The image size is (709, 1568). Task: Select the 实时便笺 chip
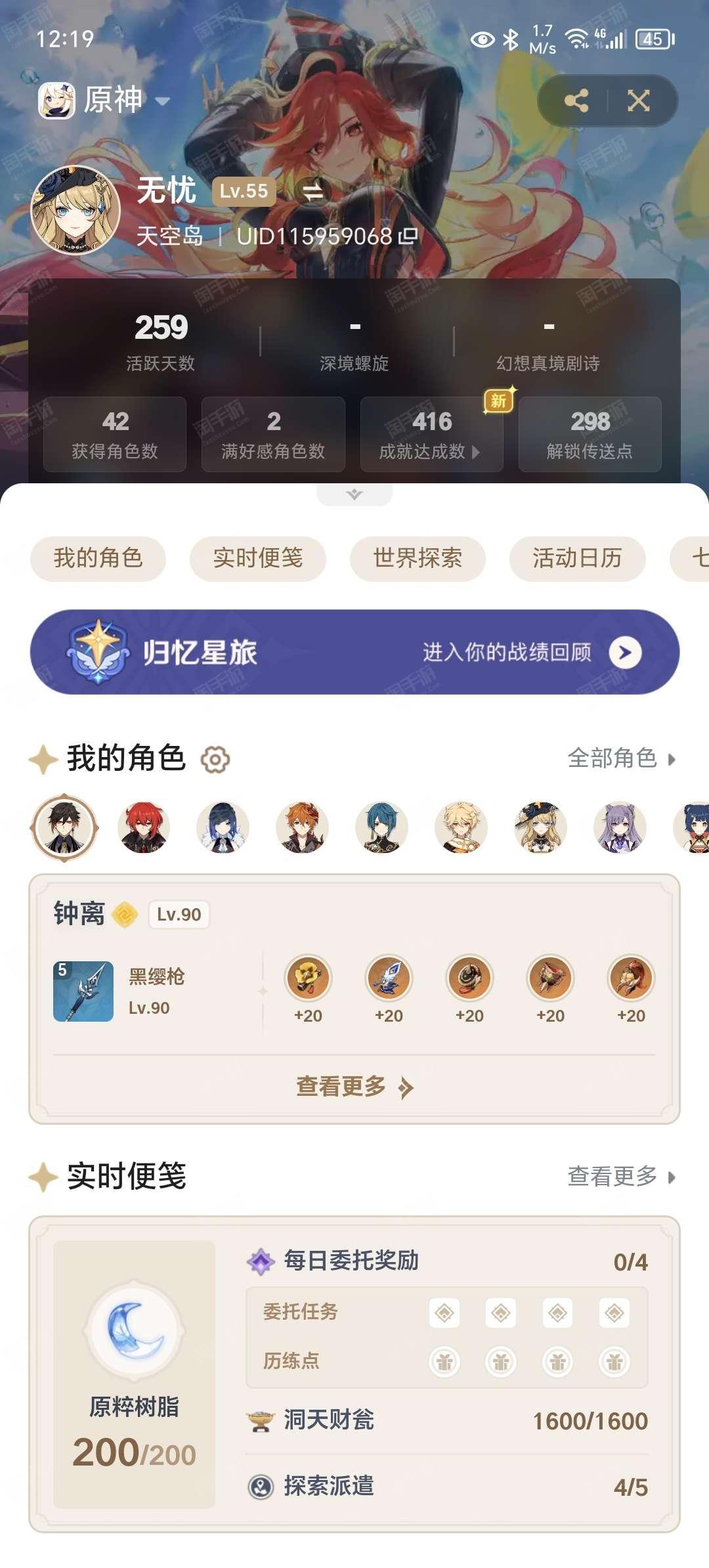click(258, 559)
